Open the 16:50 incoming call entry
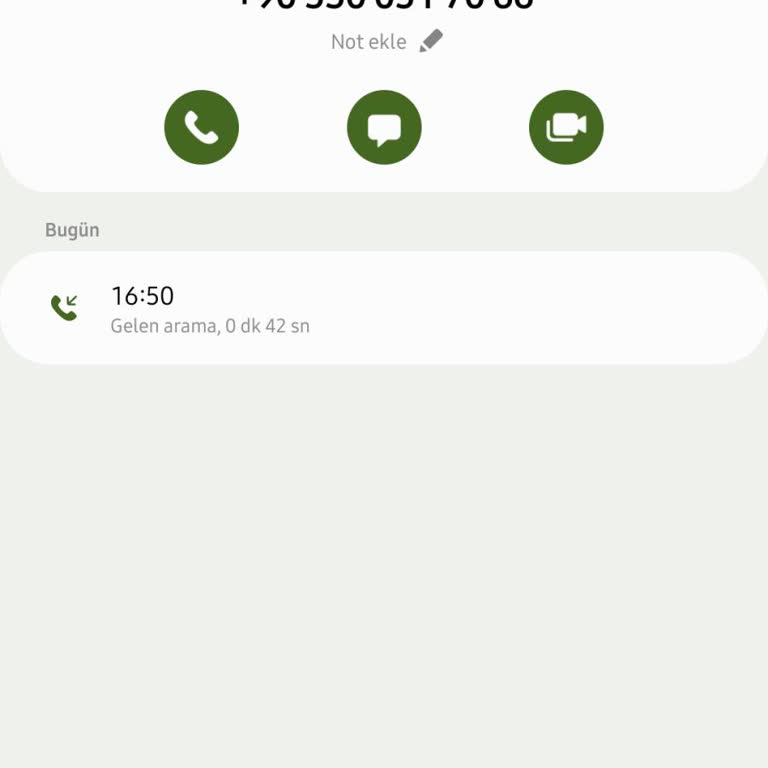 pyautogui.click(x=384, y=308)
